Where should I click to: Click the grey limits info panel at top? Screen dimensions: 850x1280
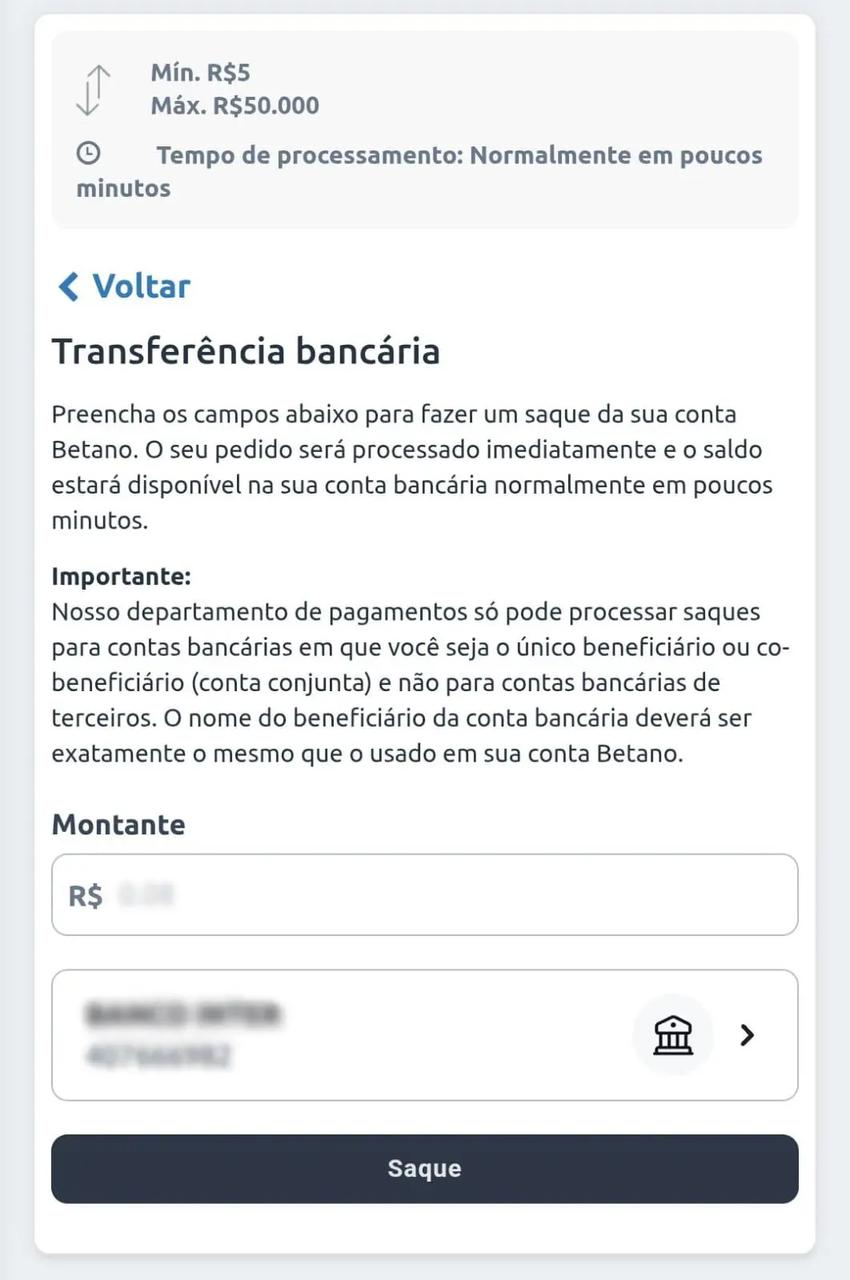point(425,128)
